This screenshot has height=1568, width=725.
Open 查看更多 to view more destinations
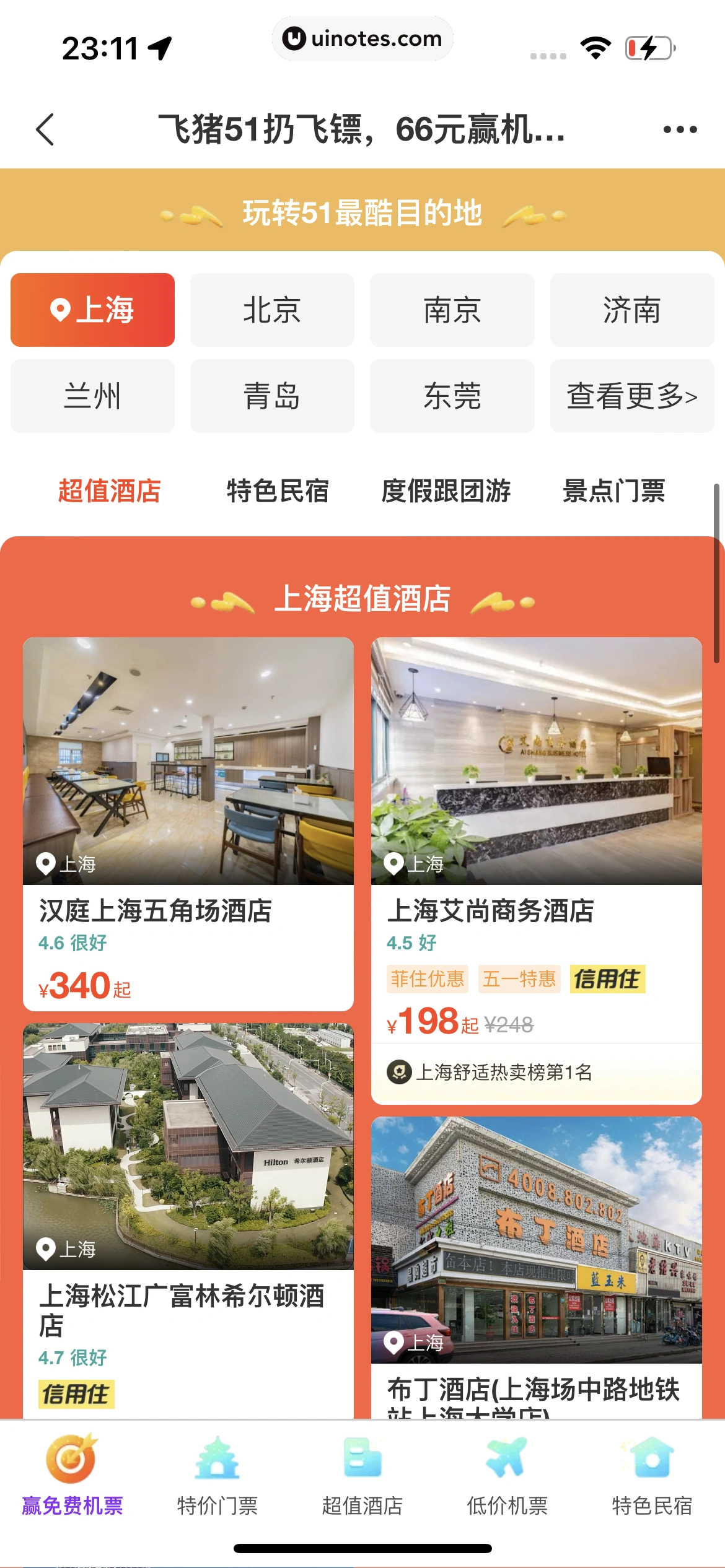pos(631,396)
